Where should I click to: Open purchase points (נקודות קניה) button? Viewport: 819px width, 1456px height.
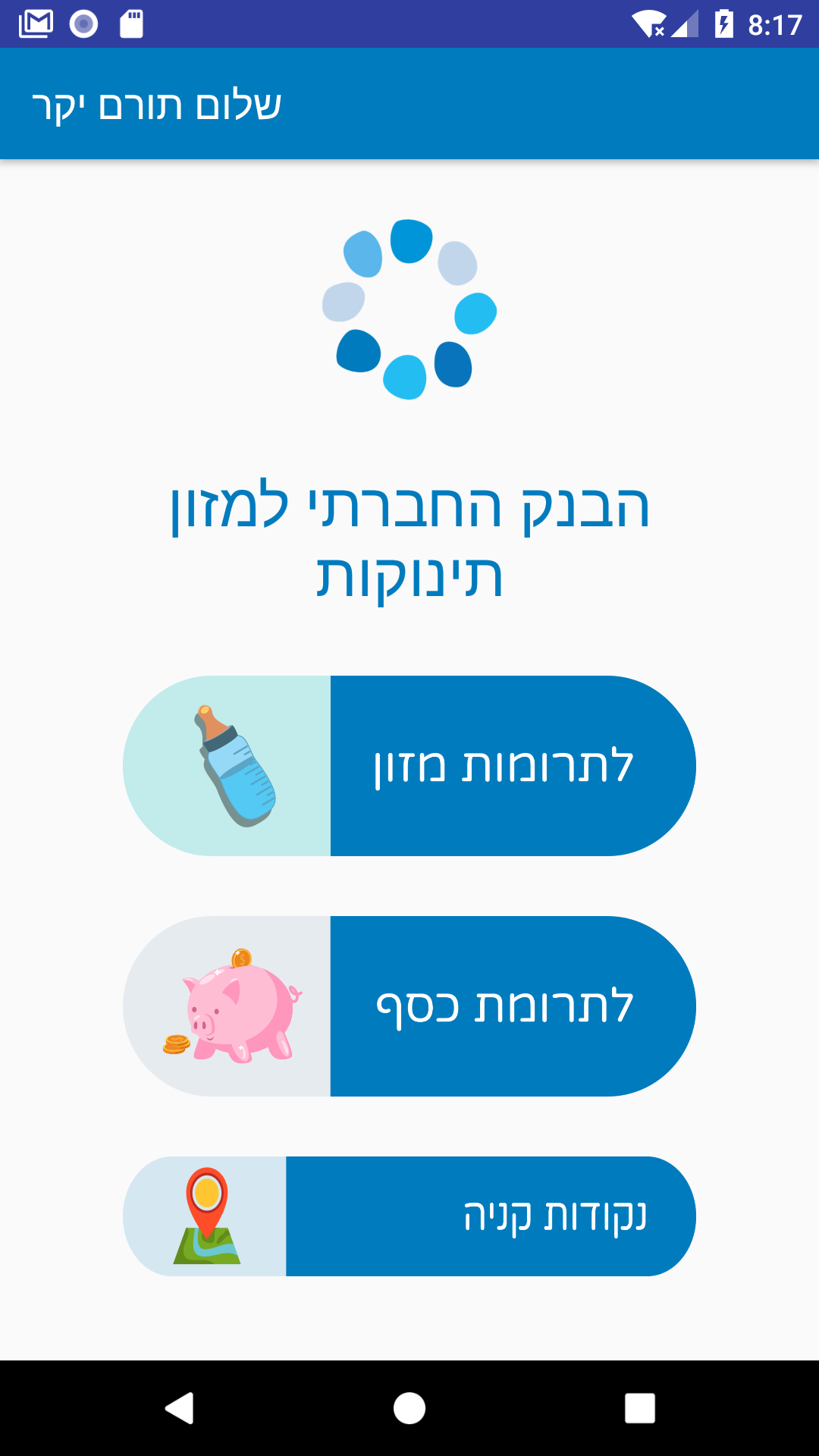pyautogui.click(x=490, y=1216)
